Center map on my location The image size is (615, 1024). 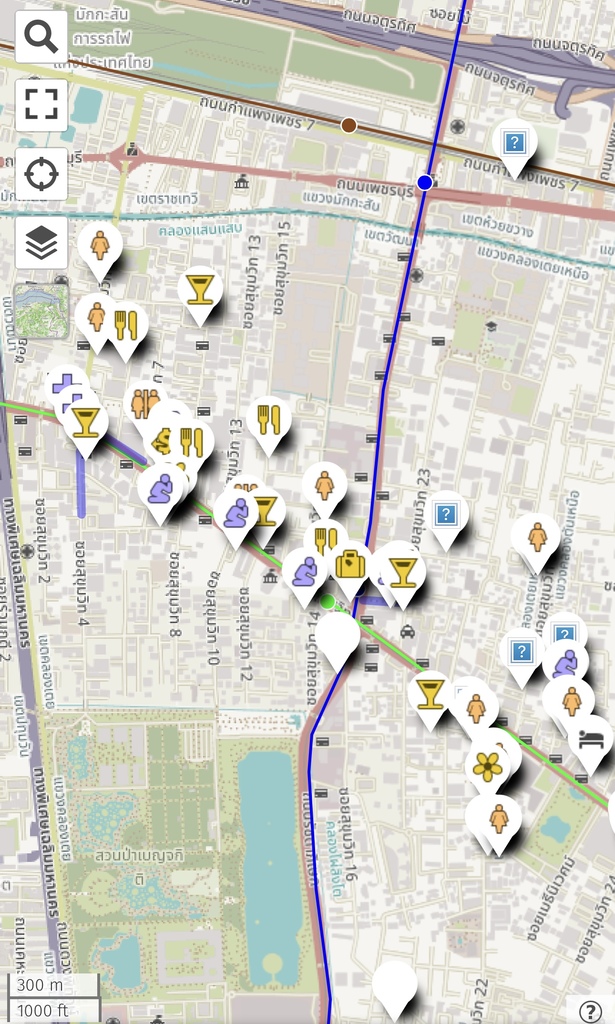41,174
